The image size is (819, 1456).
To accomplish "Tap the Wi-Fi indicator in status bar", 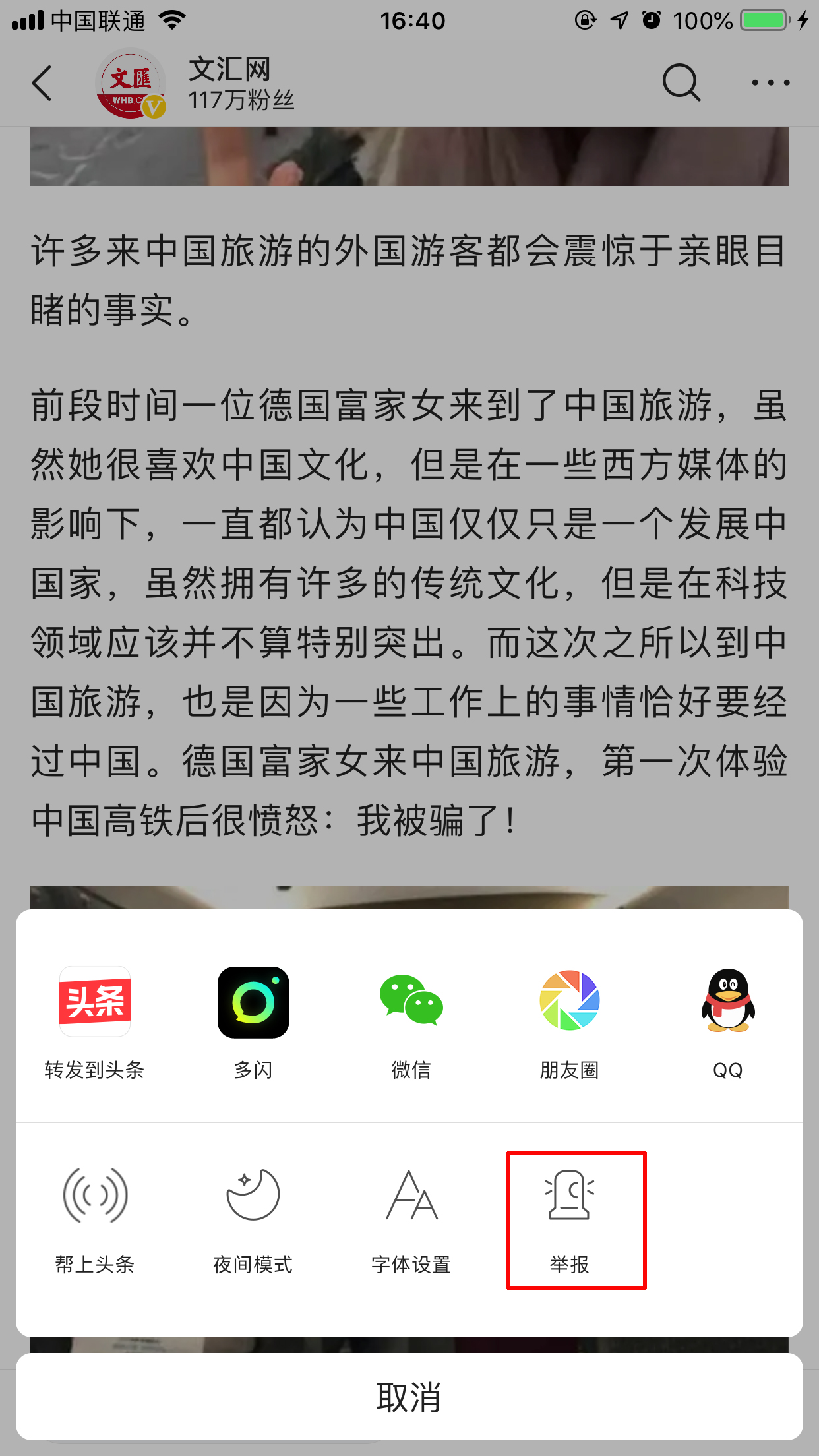I will pos(171,20).
